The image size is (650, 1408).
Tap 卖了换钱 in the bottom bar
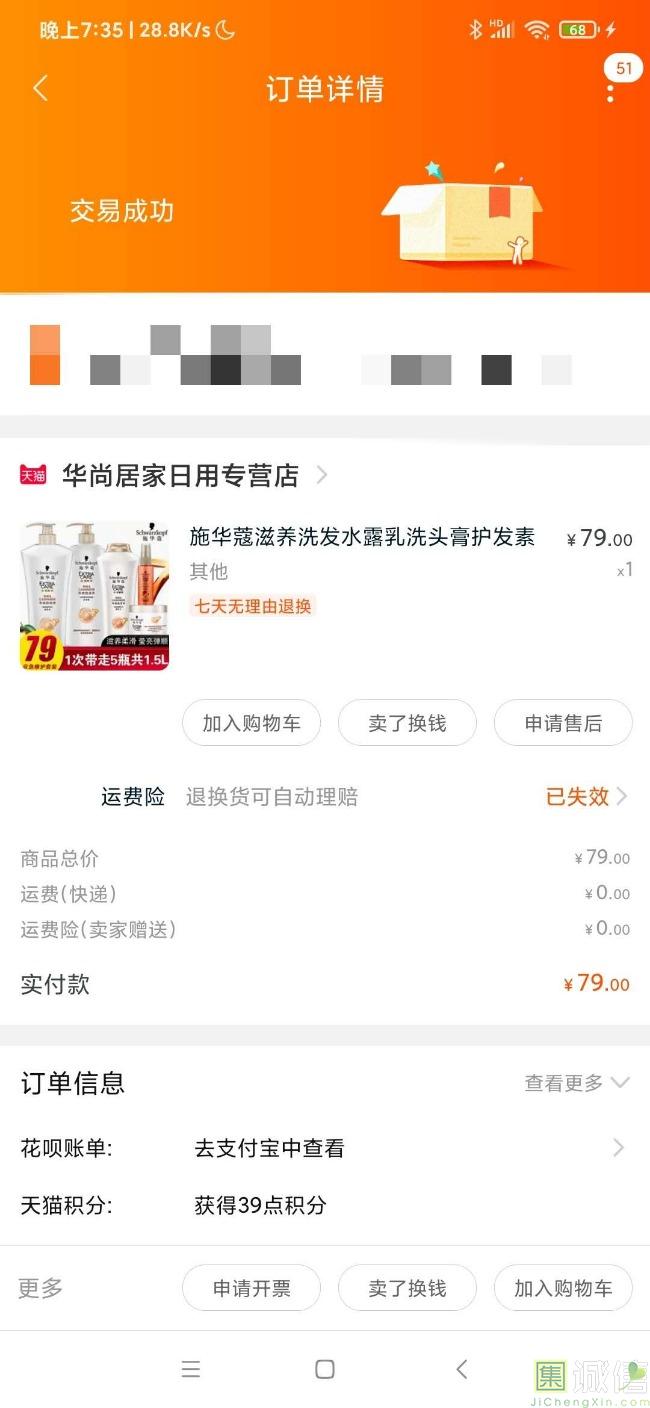pos(407,1288)
